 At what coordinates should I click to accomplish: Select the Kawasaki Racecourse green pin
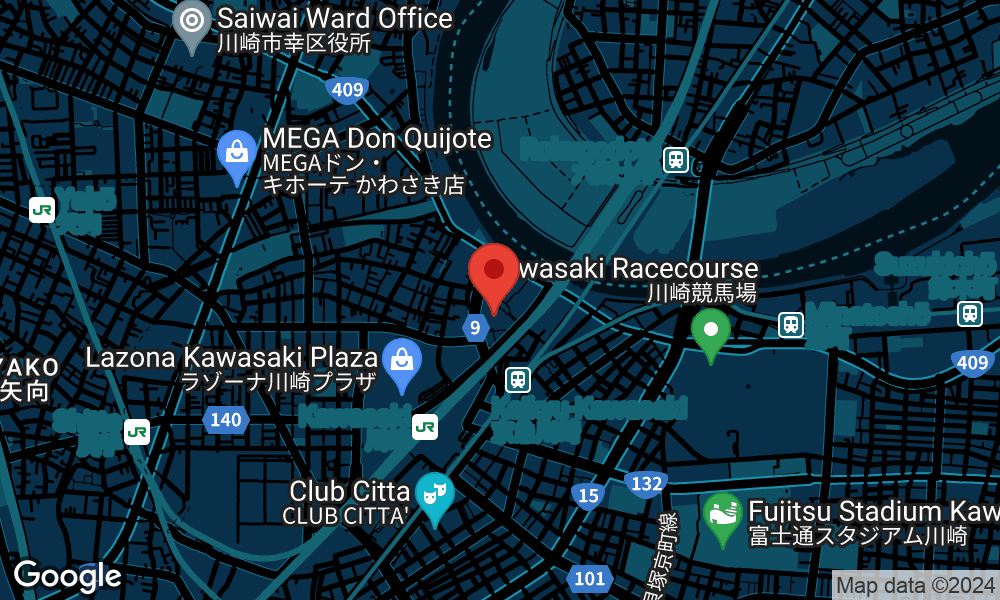[x=711, y=331]
